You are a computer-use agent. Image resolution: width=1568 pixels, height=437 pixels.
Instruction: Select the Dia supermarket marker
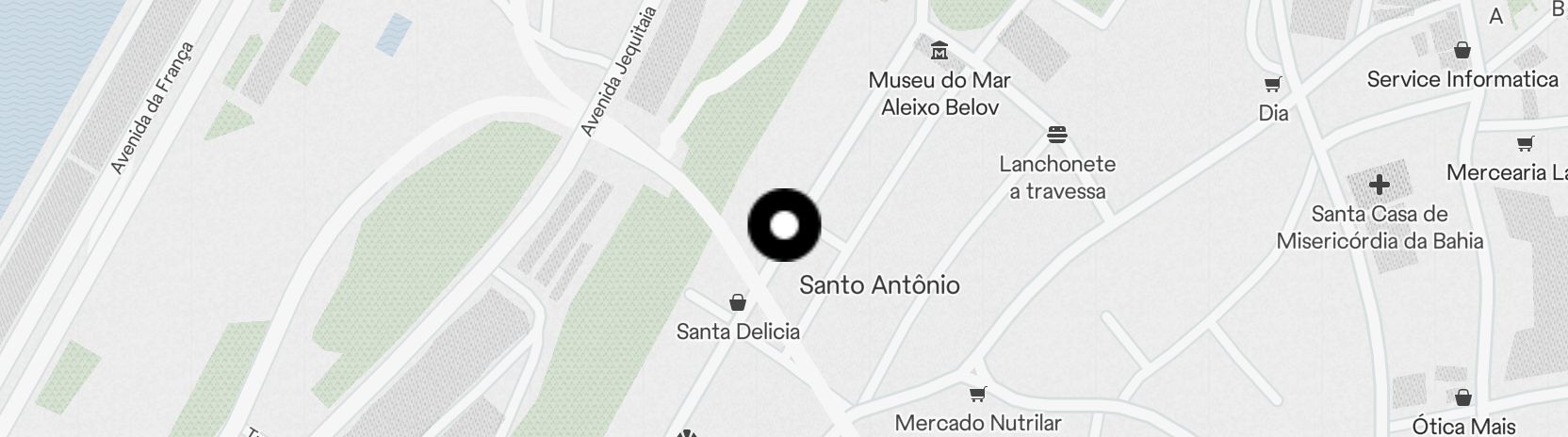click(1272, 86)
